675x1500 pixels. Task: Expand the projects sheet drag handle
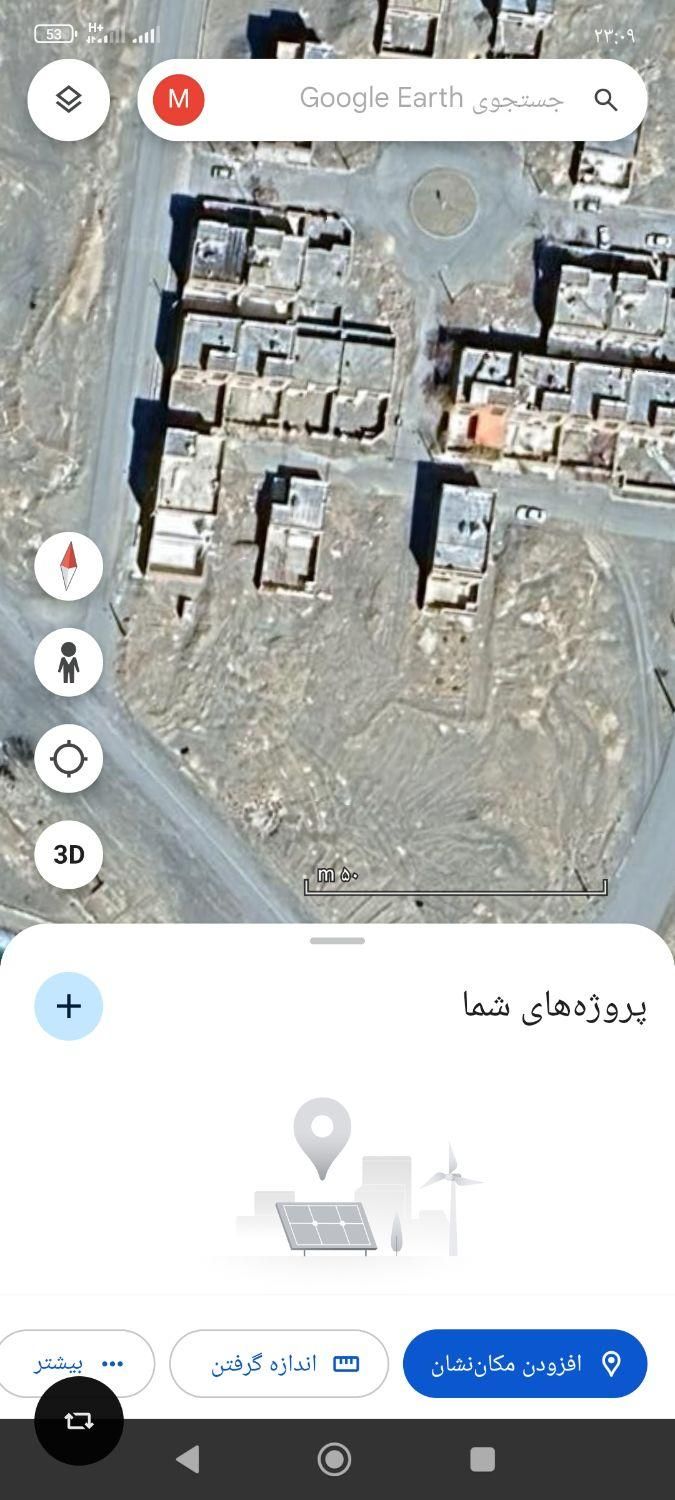tap(337, 941)
